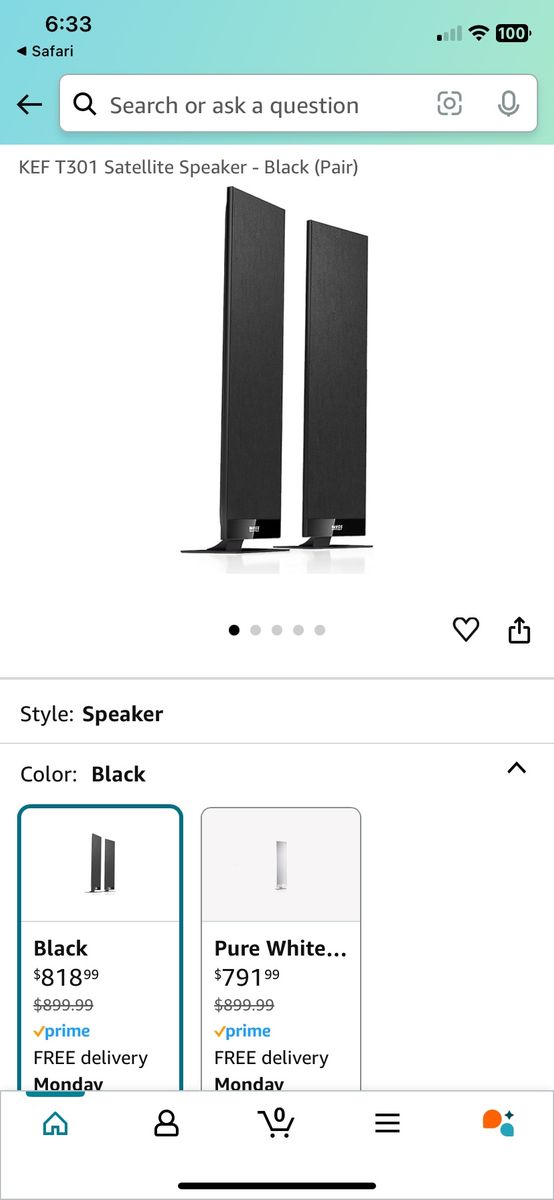Tap the image page indicator dots

pyautogui.click(x=277, y=630)
